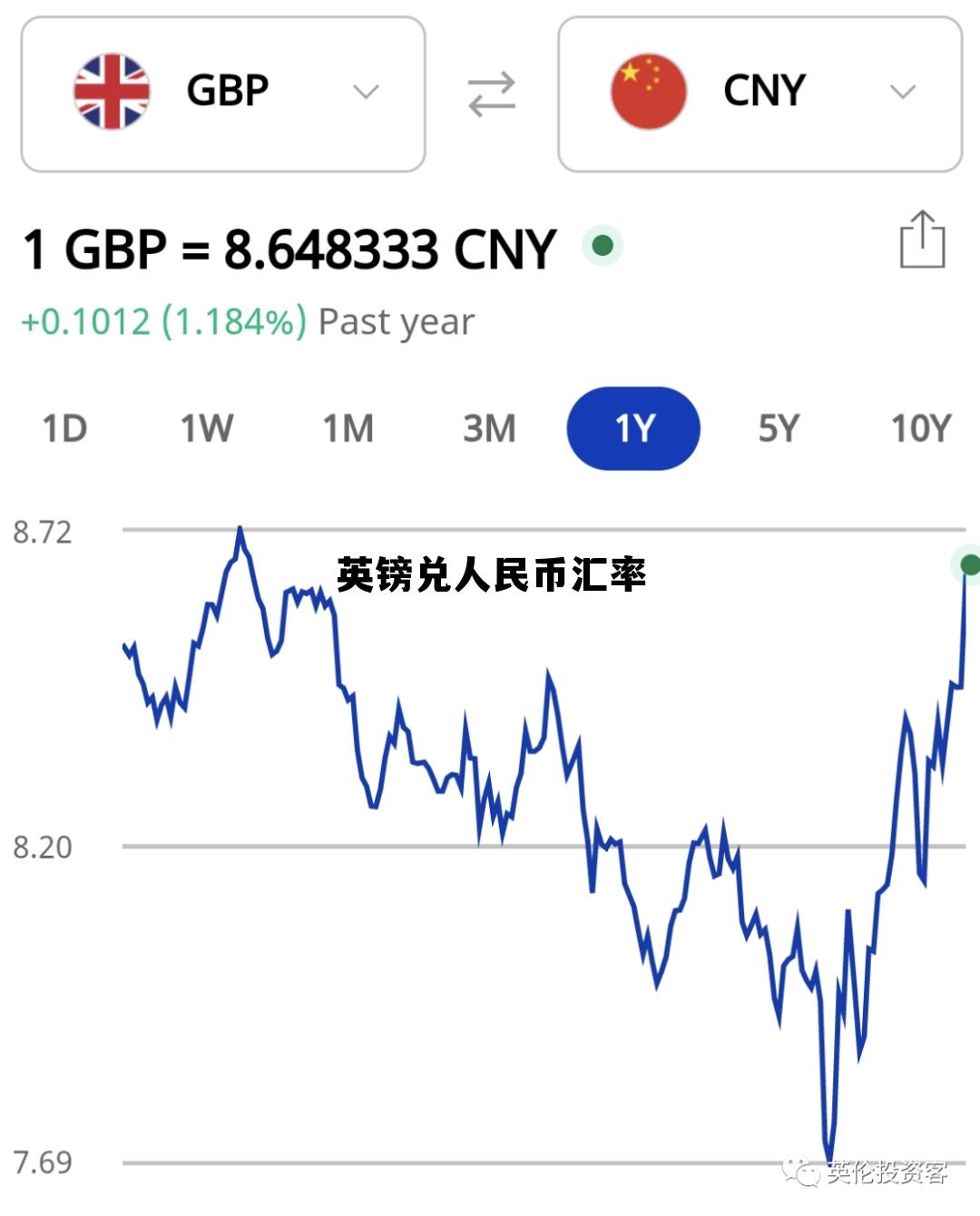Activate the 10Y time range

pos(919,427)
